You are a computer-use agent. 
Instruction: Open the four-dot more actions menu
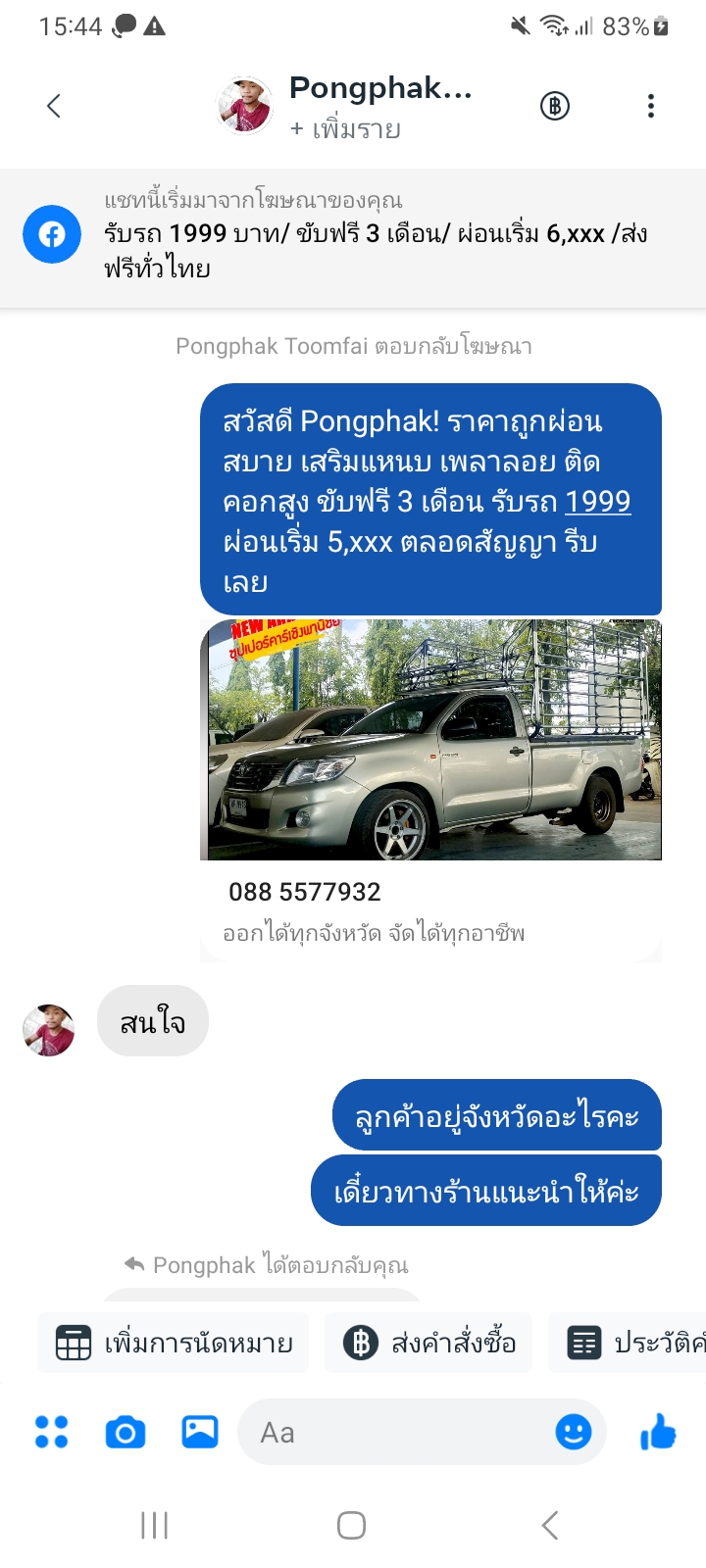[51, 1433]
